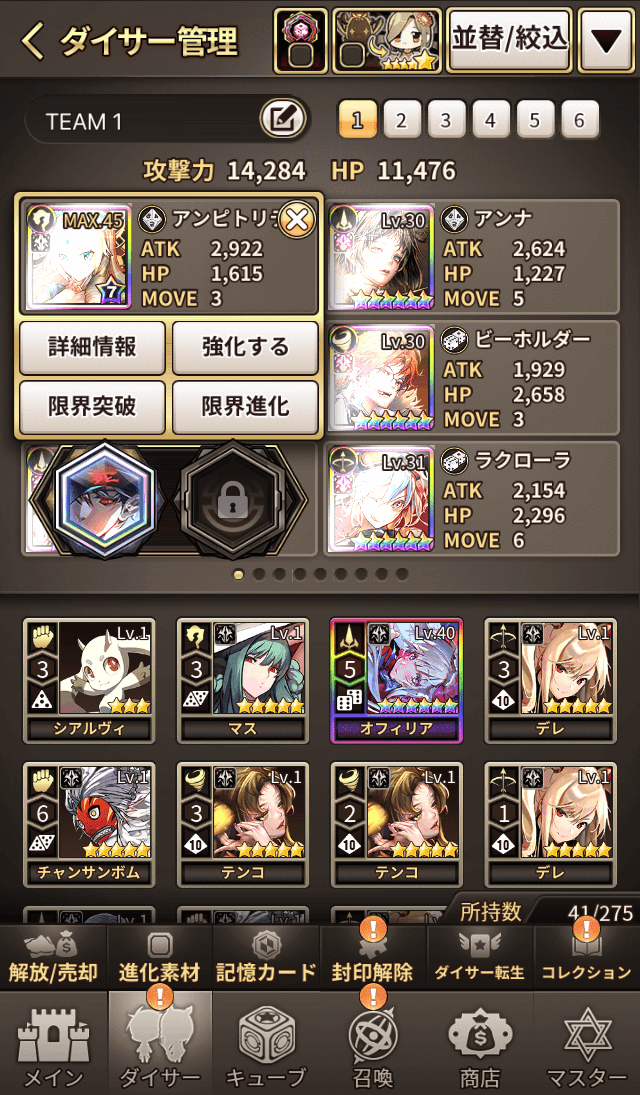Open 封印解除 section
640x1095 pixels.
(x=372, y=958)
